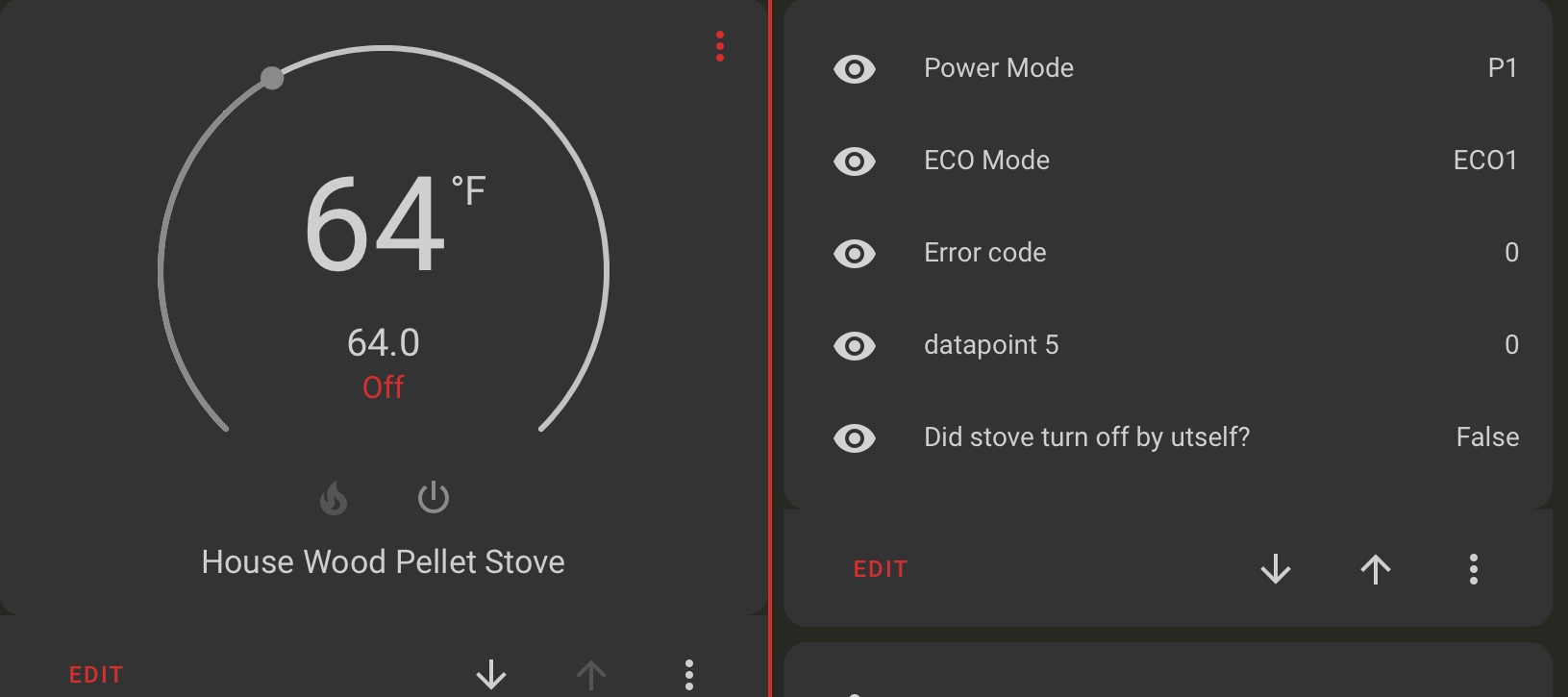Move the entities card up
This screenshot has height=697, width=1568.
[x=1376, y=569]
